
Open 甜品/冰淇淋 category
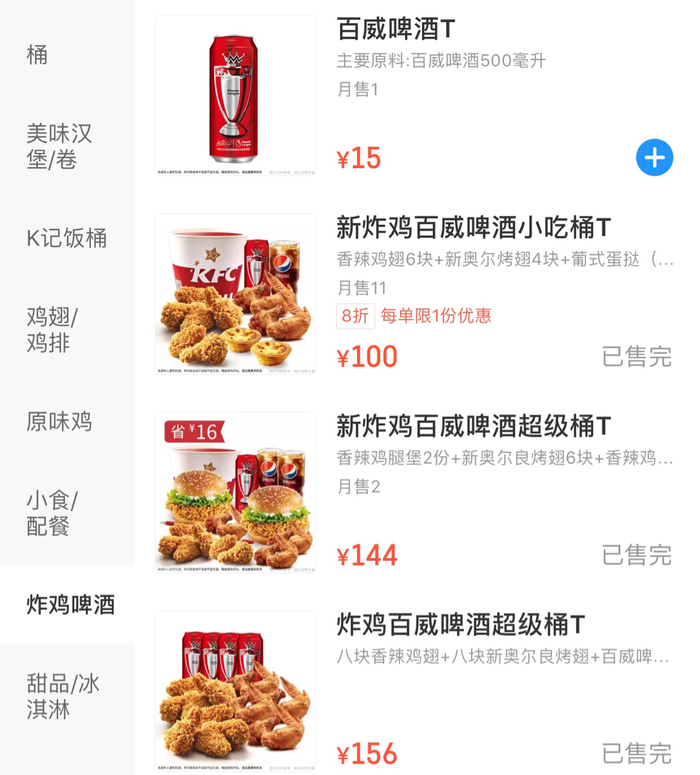(63, 697)
